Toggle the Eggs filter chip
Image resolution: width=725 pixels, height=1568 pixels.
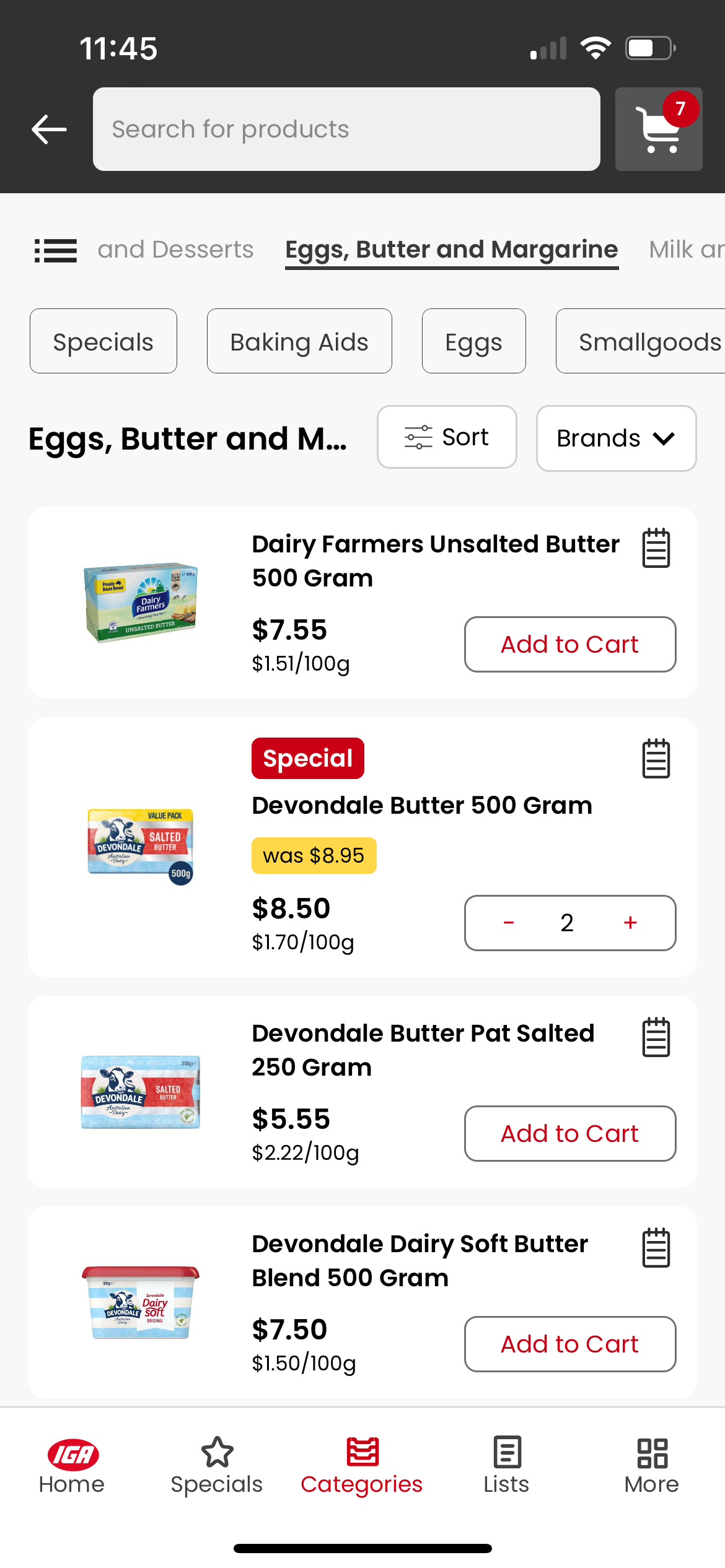click(473, 341)
